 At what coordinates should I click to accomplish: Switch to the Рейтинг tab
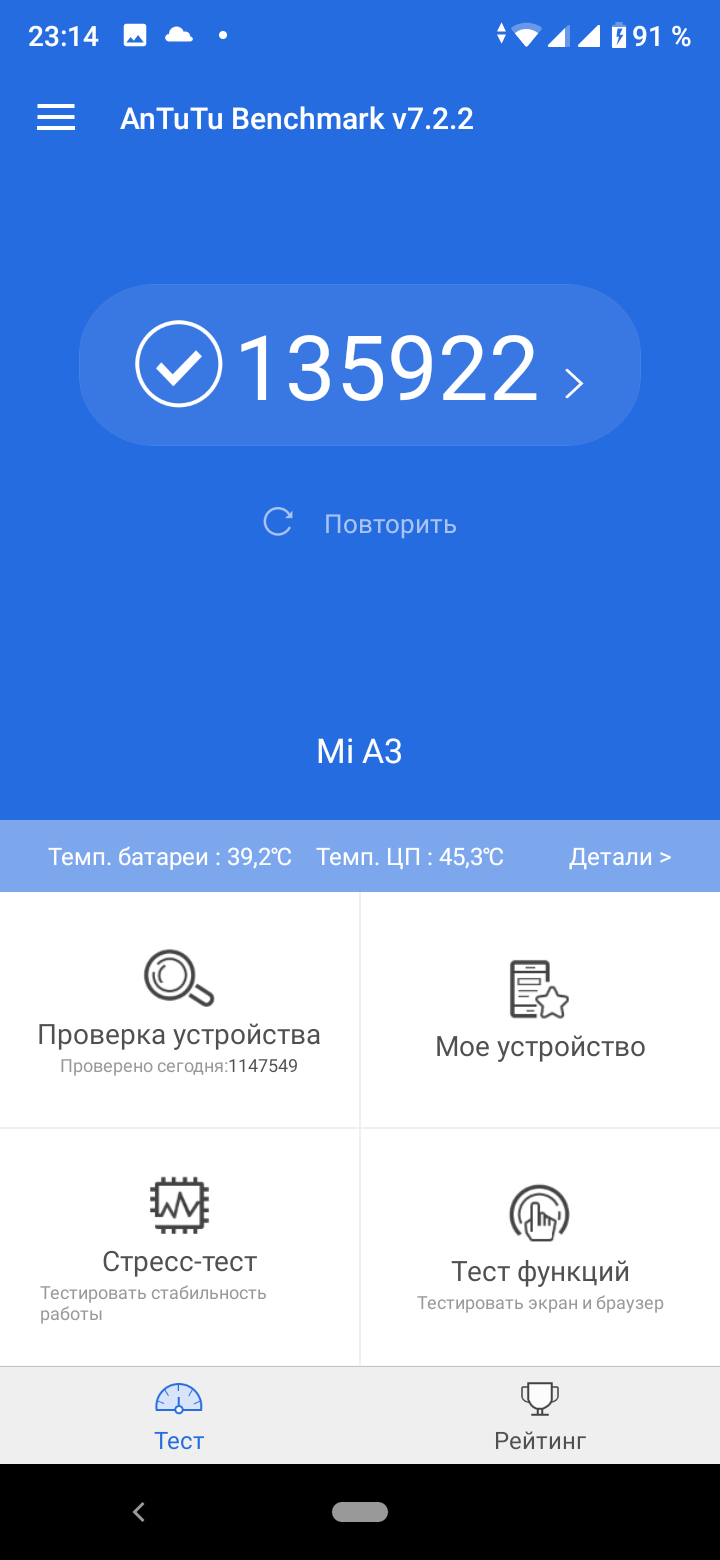[x=540, y=1416]
